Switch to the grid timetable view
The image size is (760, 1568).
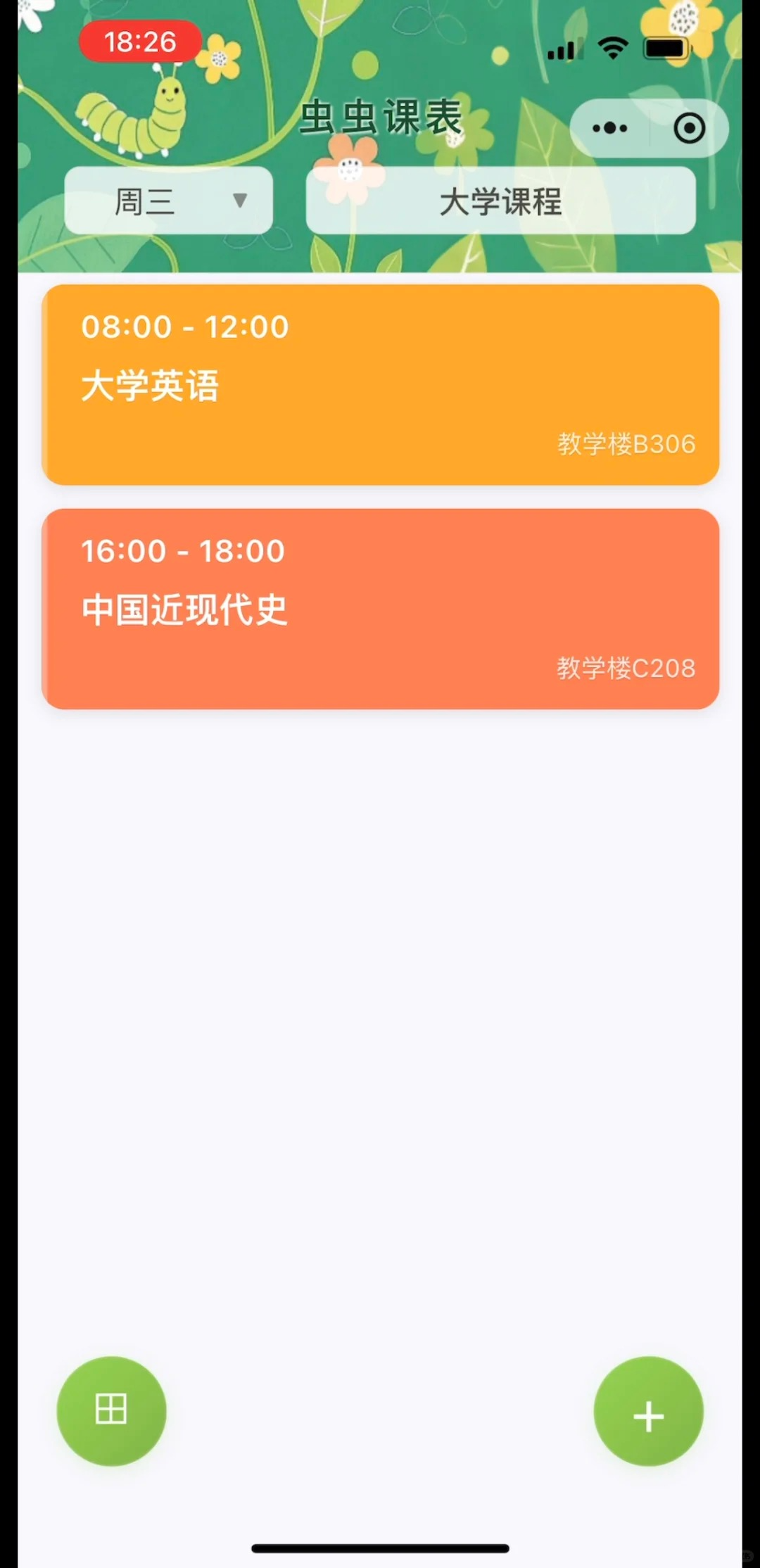[111, 1410]
